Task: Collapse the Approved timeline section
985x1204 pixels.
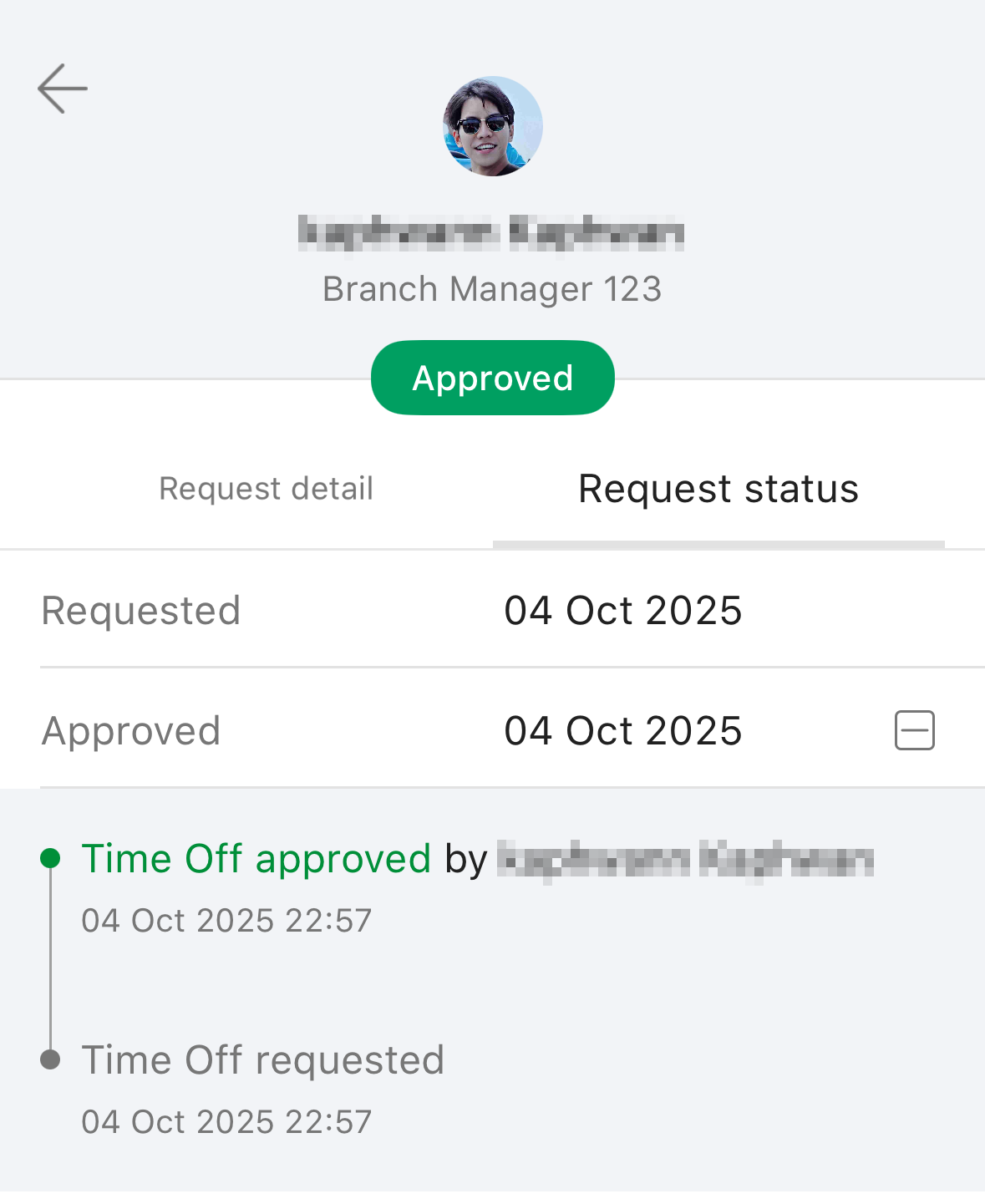Action: (914, 731)
